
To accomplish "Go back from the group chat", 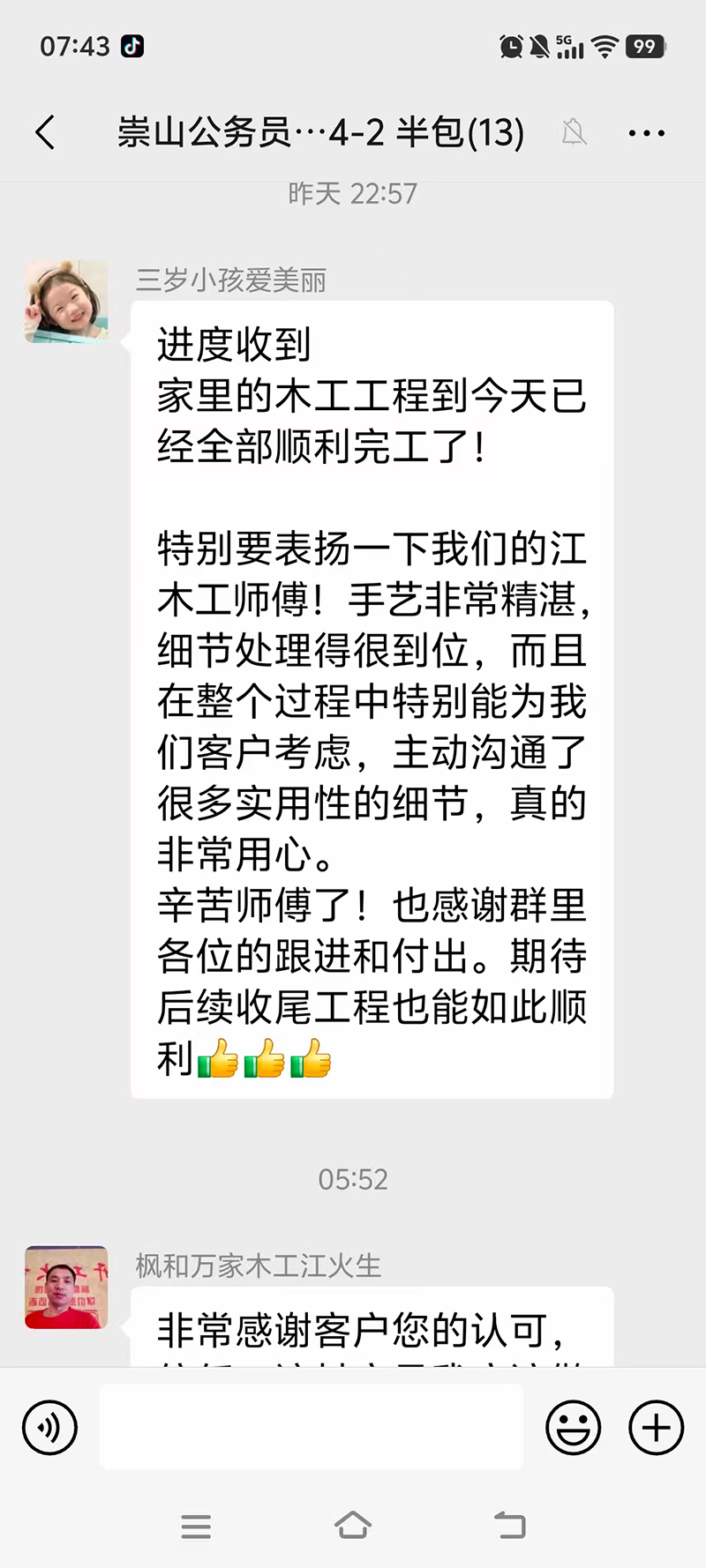I will (x=46, y=133).
